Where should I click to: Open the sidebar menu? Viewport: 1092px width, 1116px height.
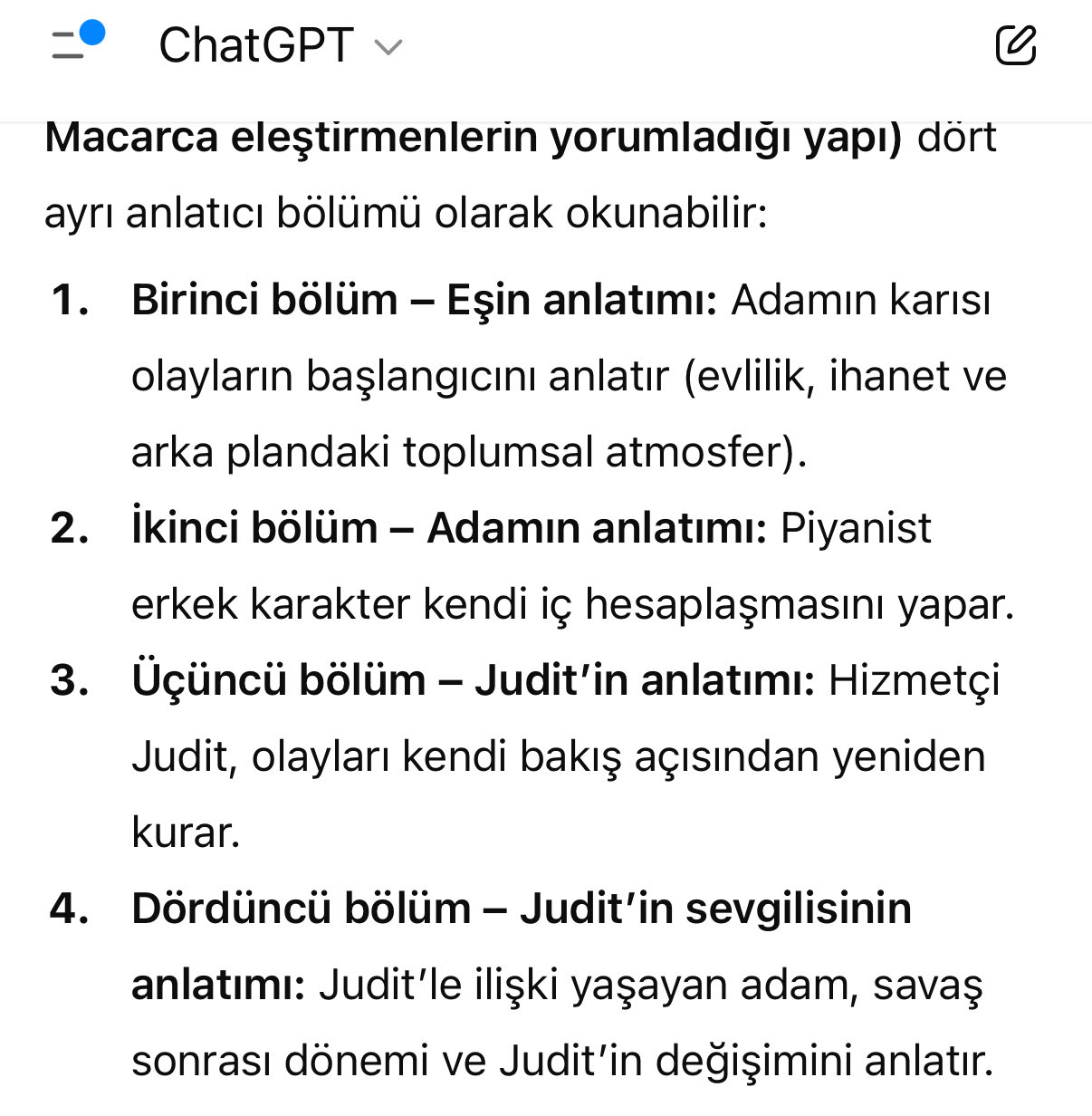click(75, 43)
